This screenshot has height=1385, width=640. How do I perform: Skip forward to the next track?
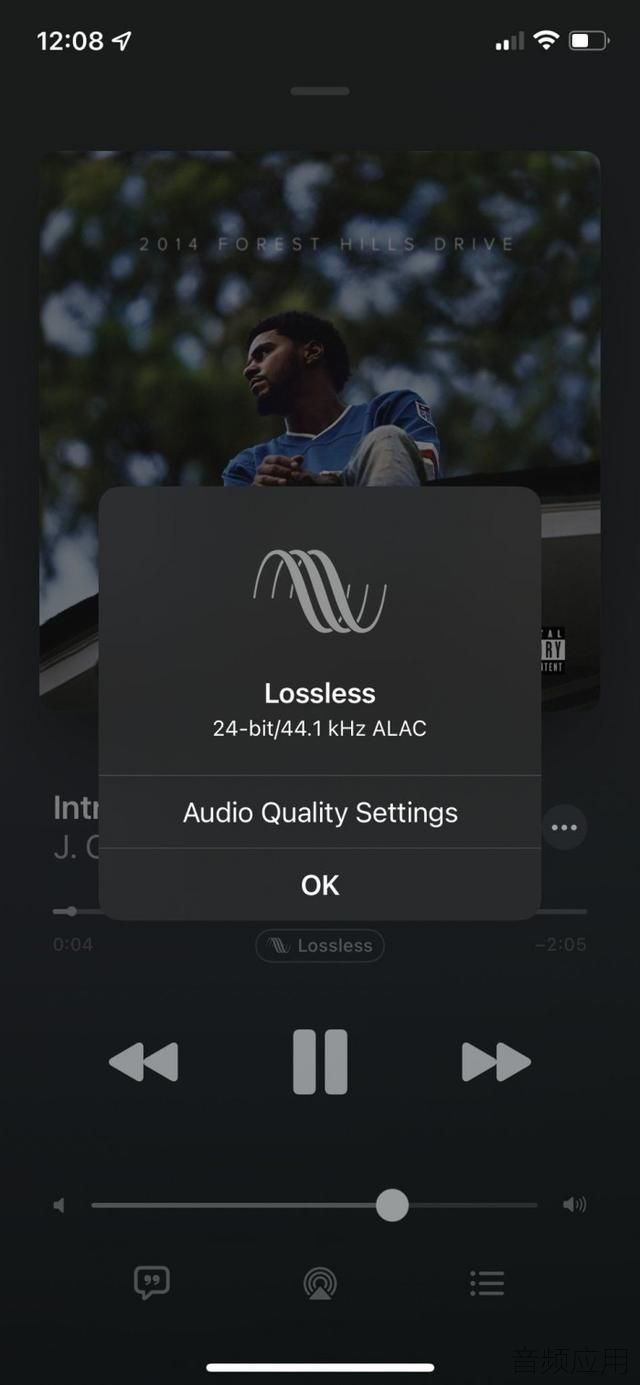tap(496, 1062)
